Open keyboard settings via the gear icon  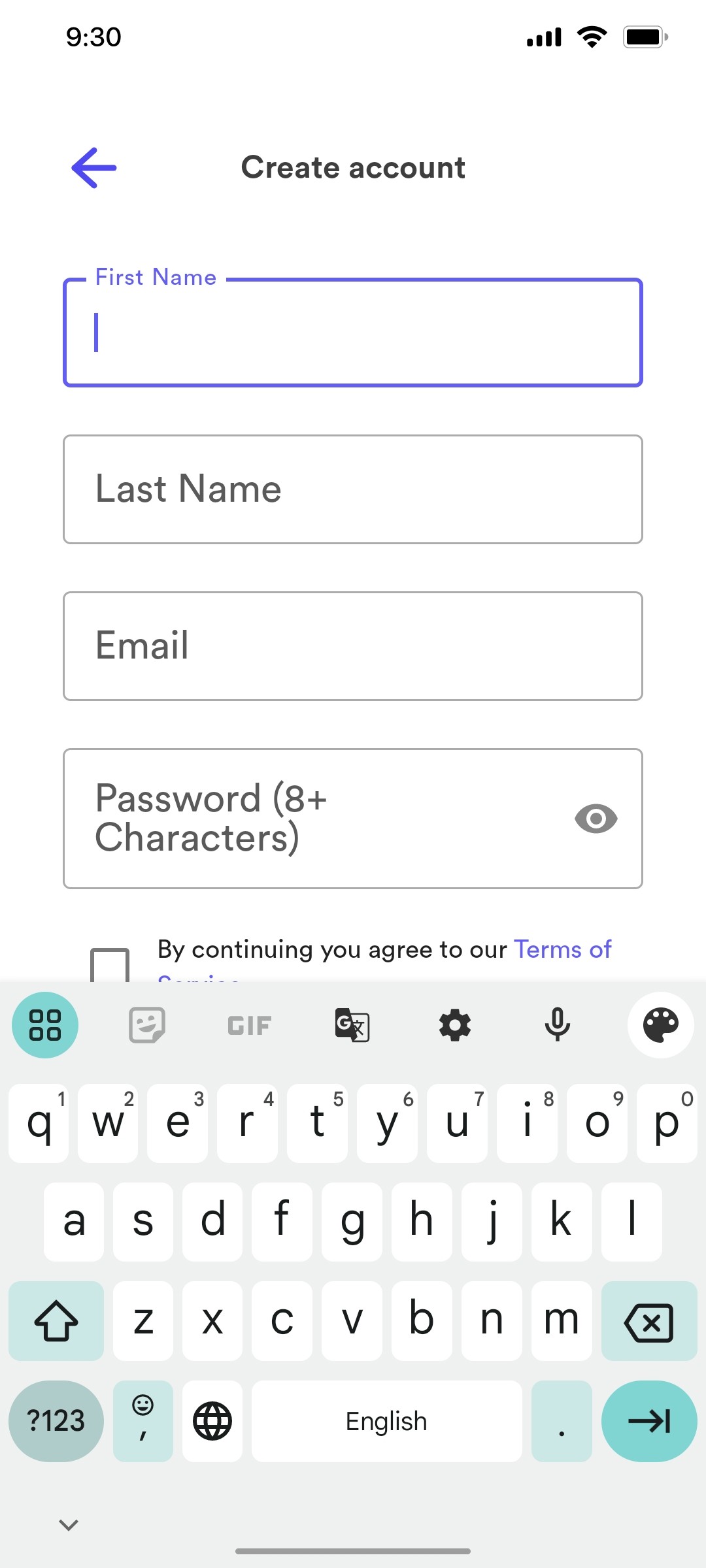(455, 1024)
